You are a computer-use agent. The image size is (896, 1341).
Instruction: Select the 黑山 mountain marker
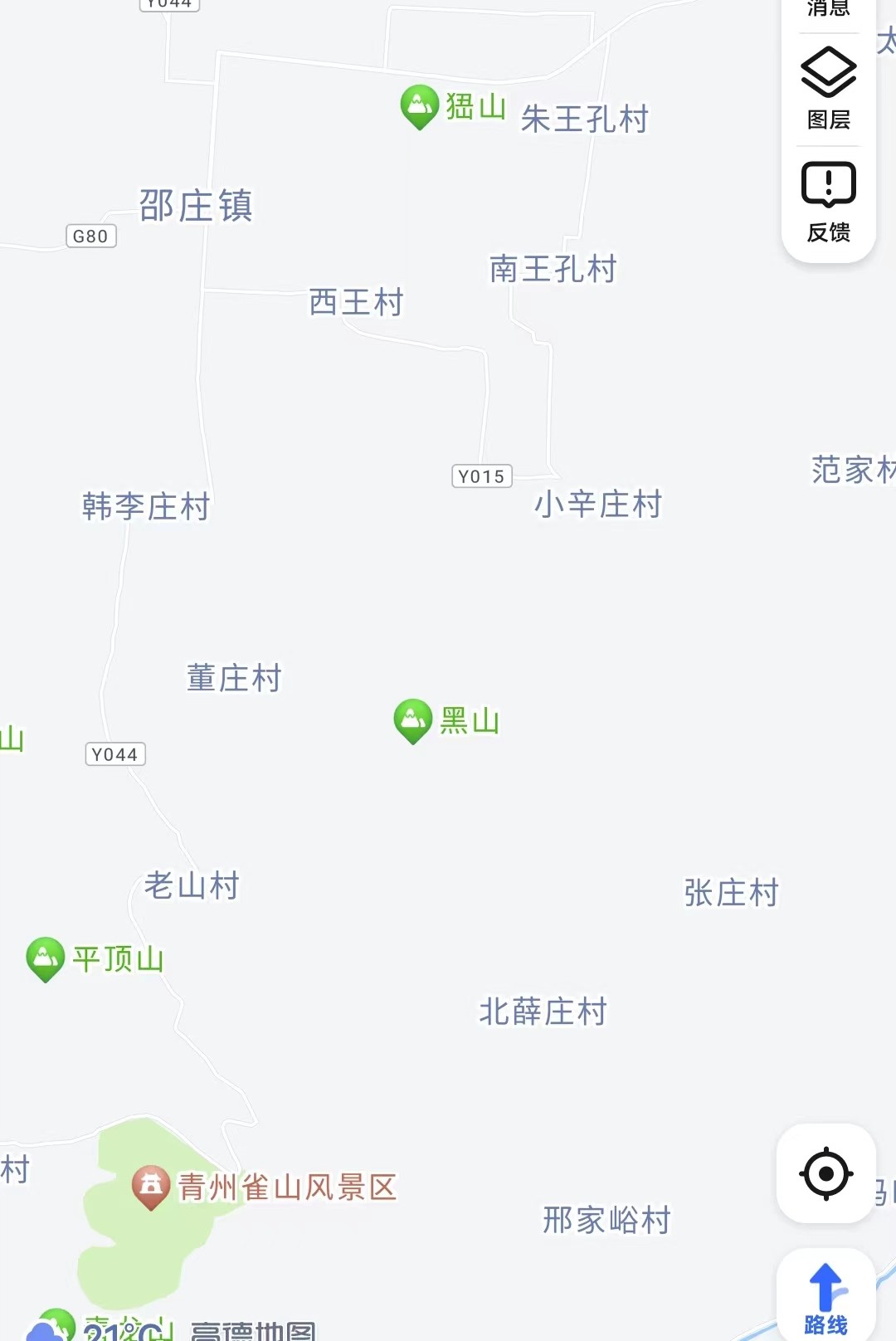point(413,720)
